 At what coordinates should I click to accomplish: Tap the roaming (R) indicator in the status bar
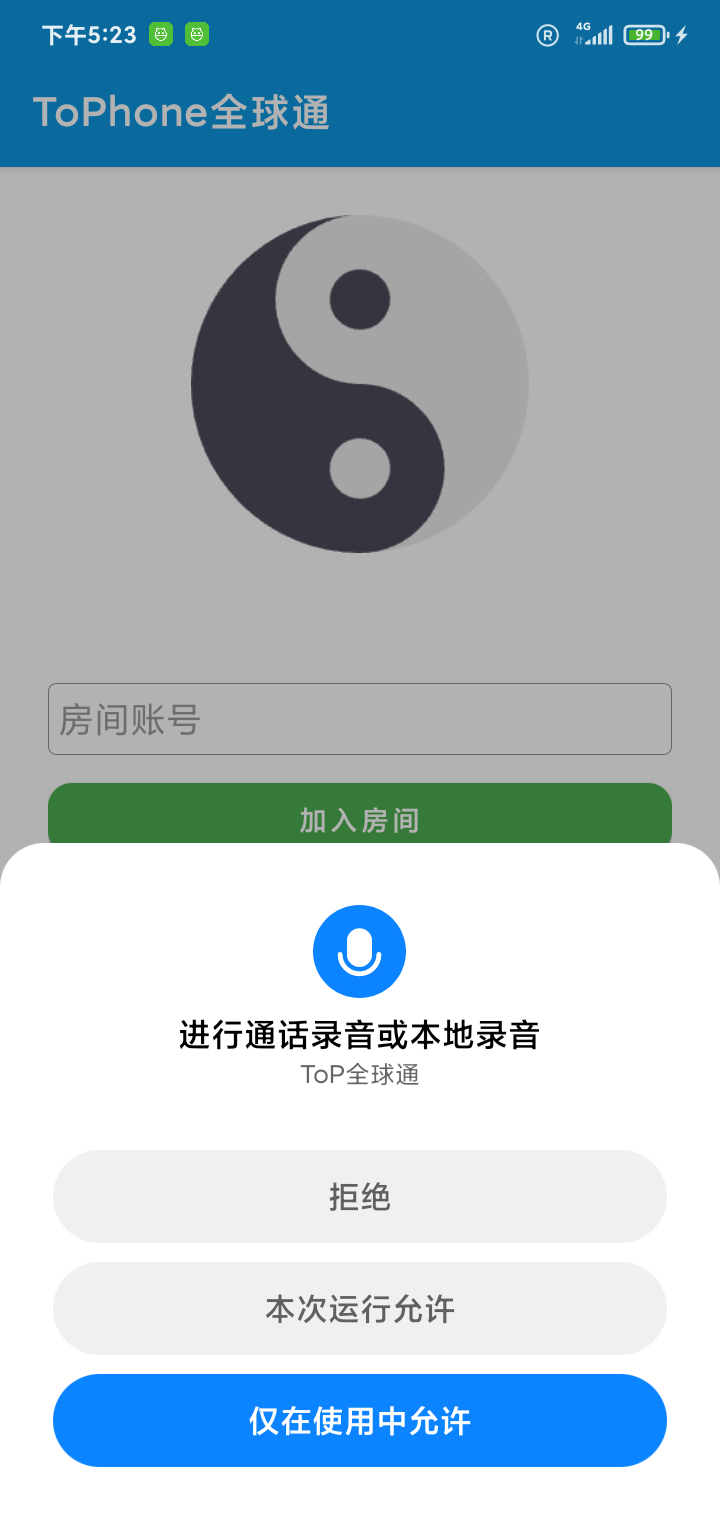546,34
